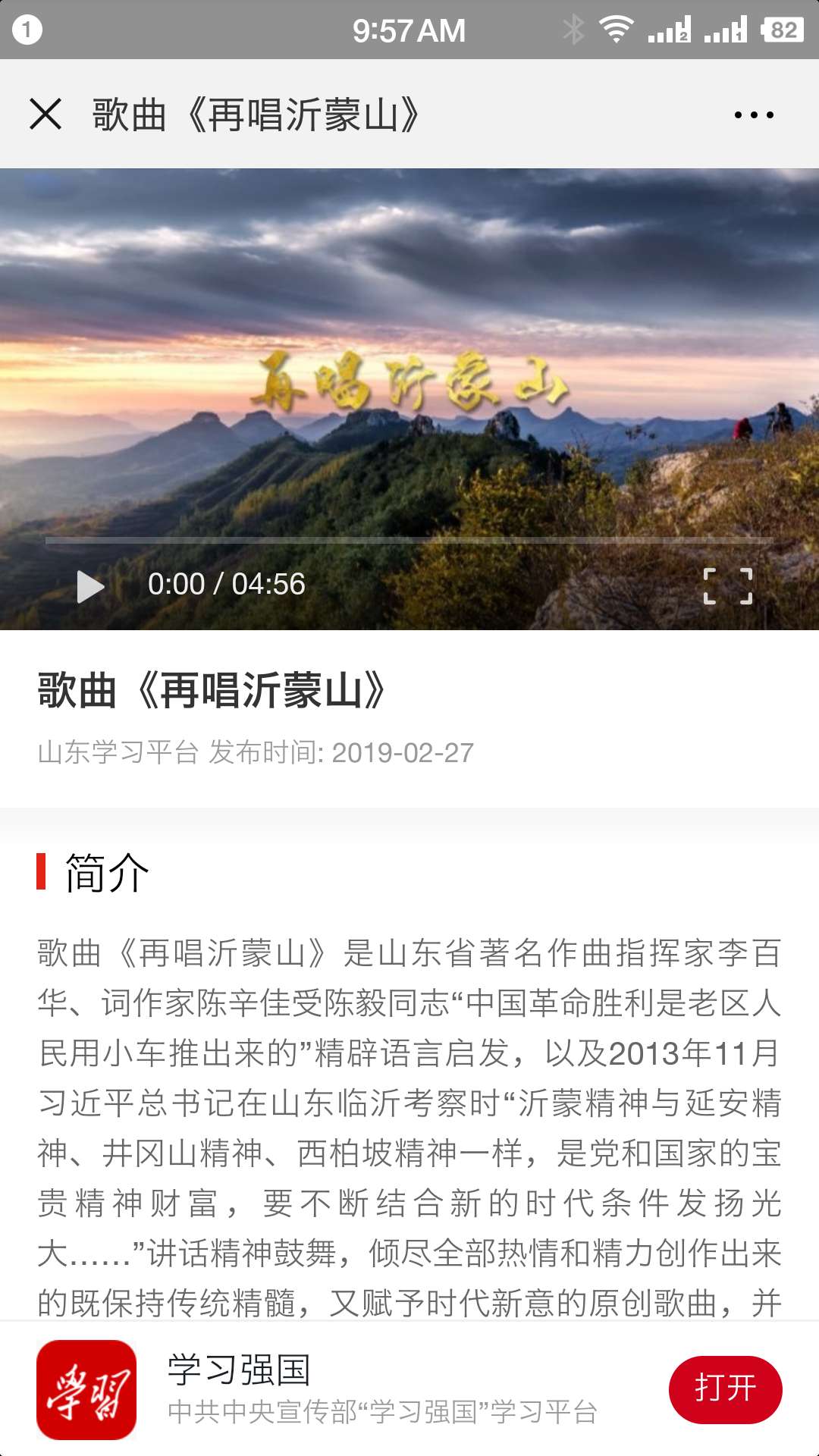Tap 打开 to open 学习强国 app

[725, 1389]
